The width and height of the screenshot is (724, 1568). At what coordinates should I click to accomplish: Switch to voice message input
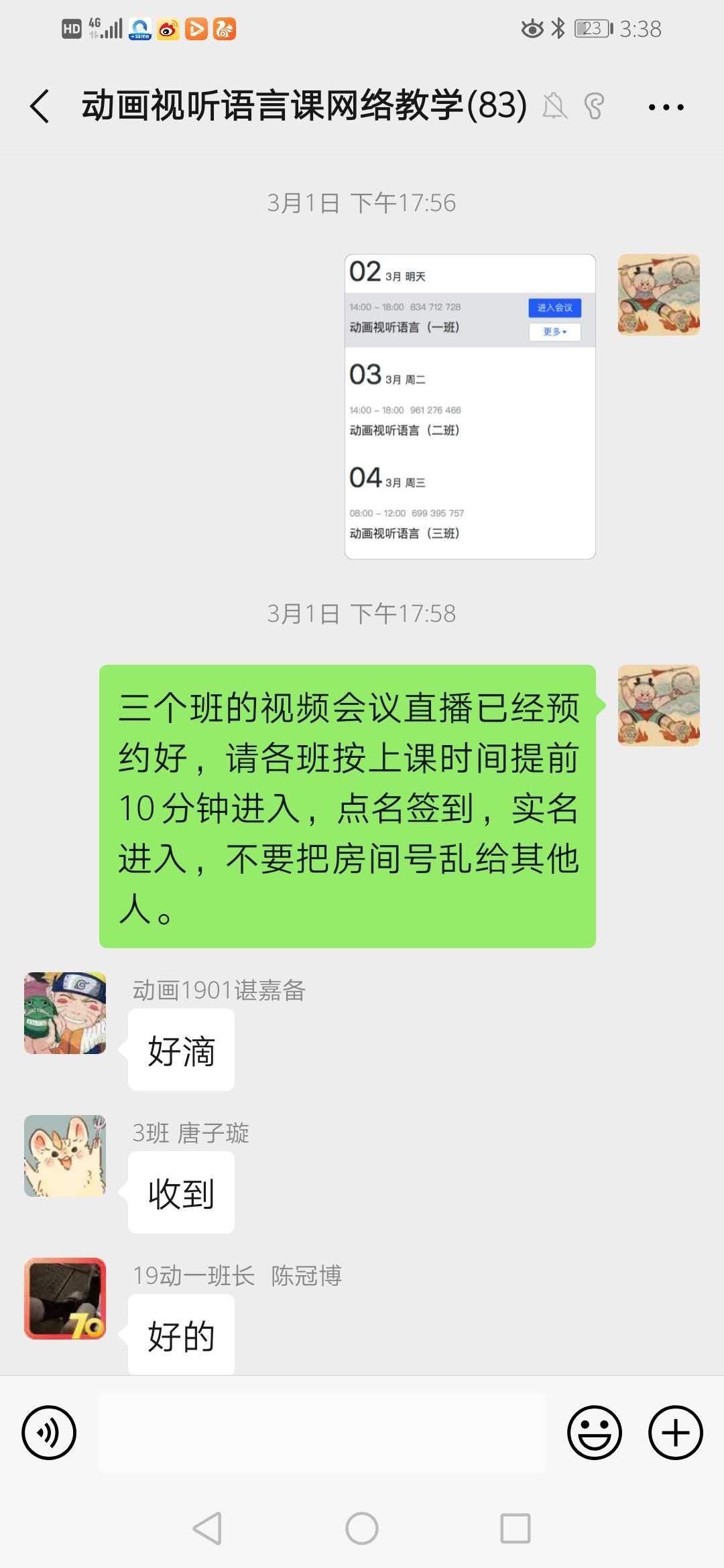click(49, 1432)
